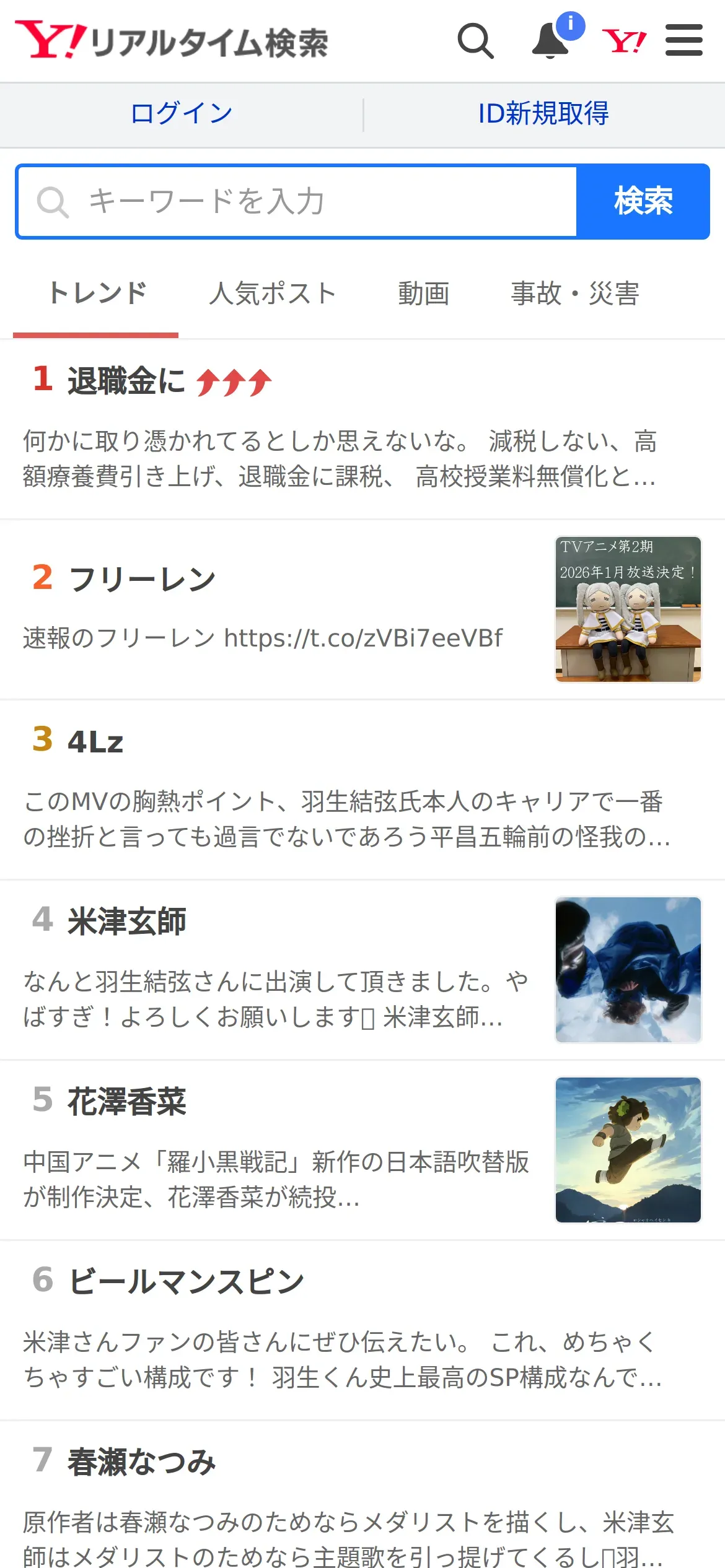Viewport: 725px width, 1568px height.
Task: Tap the ID新規取得 link
Action: point(543,114)
